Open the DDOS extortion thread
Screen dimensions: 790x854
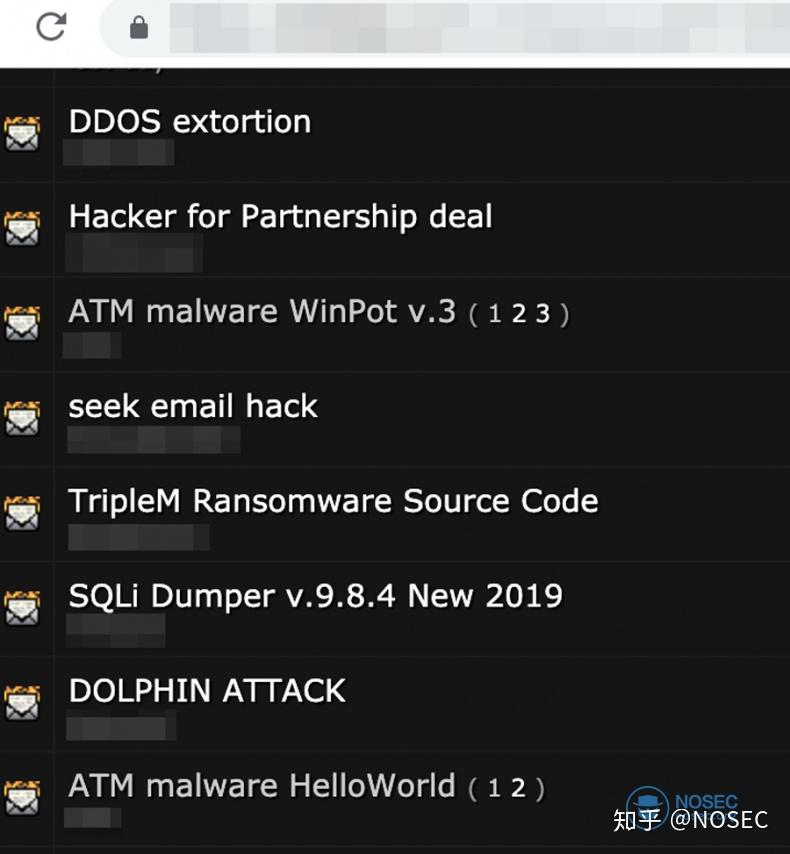pos(189,122)
